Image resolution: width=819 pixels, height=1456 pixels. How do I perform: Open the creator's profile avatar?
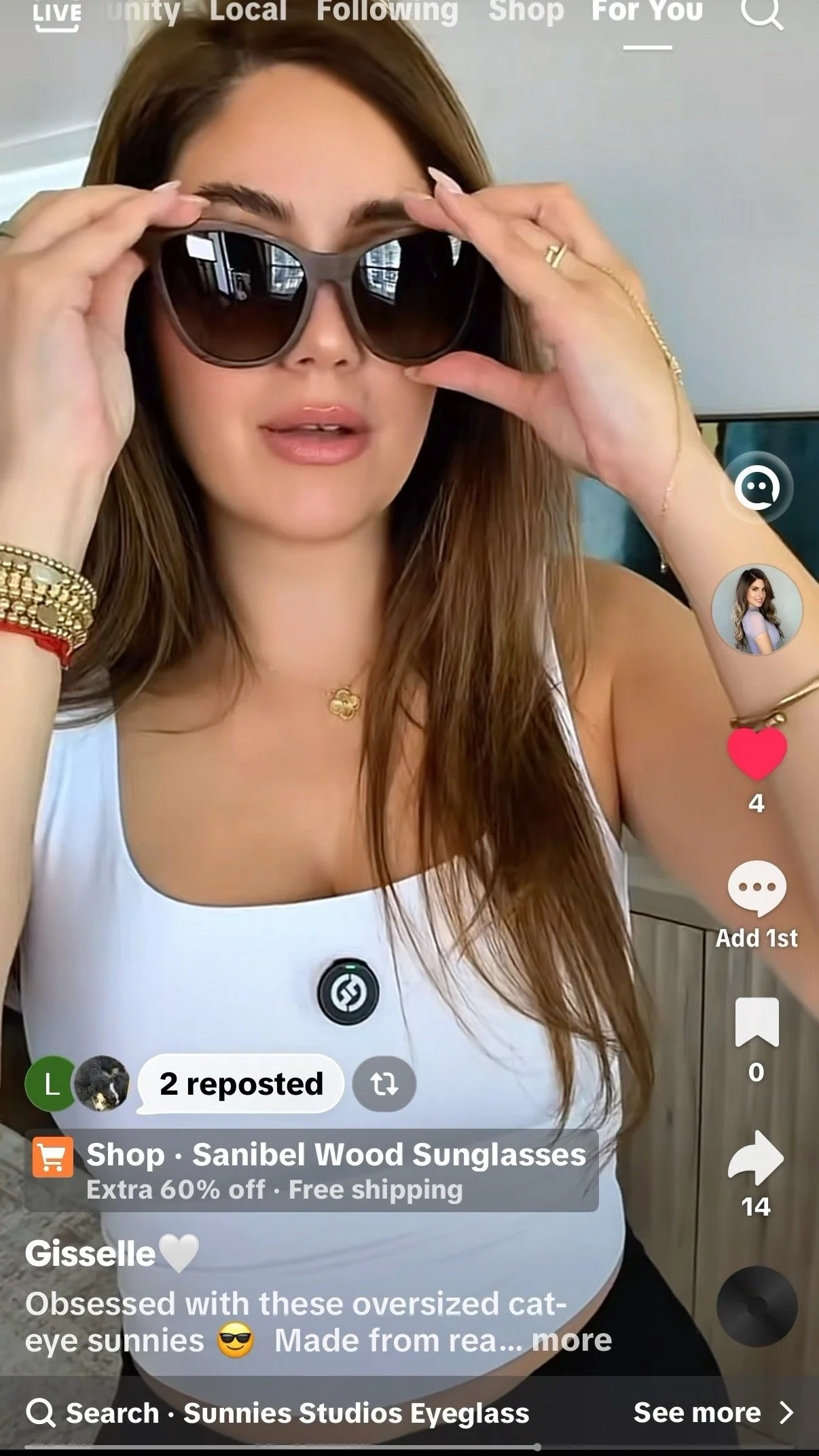click(757, 609)
